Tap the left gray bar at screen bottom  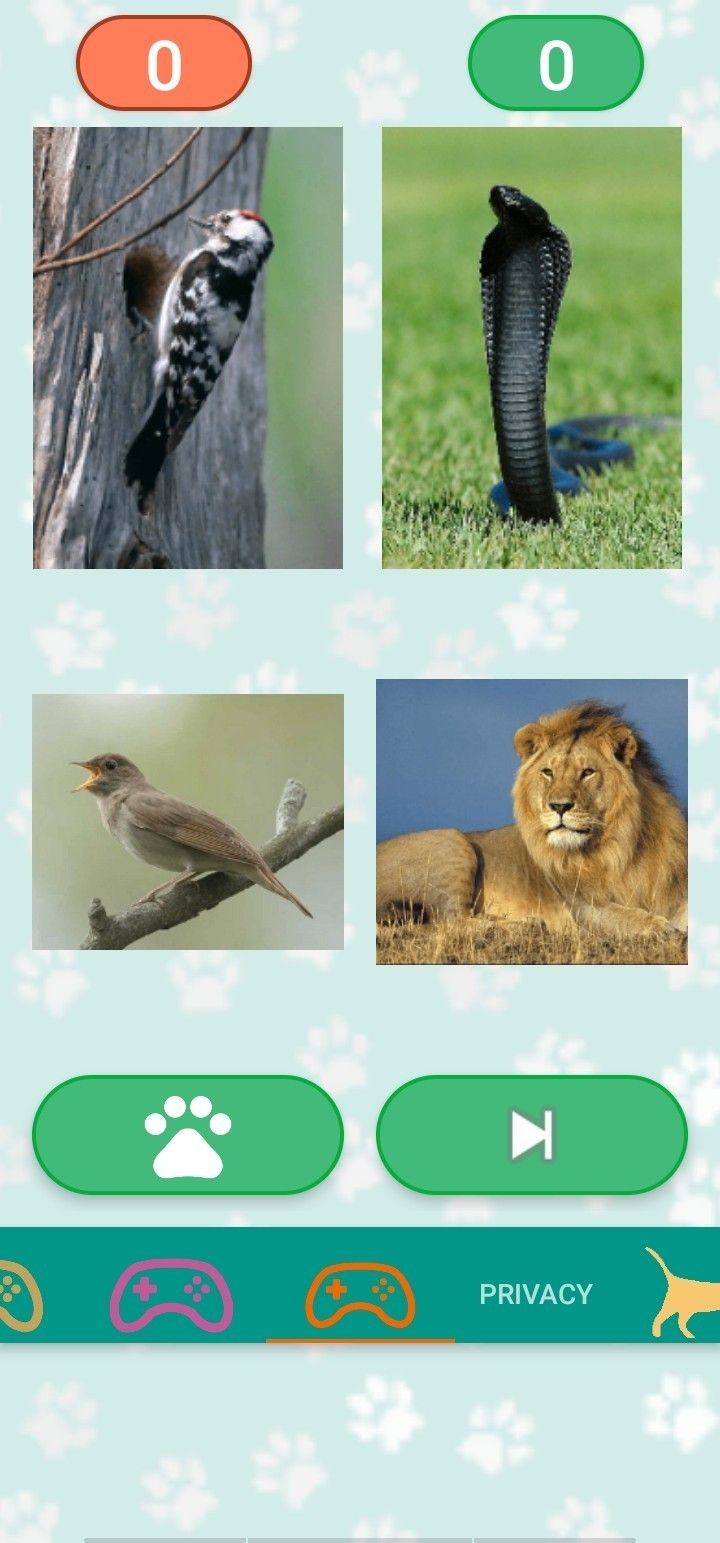(x=165, y=1539)
